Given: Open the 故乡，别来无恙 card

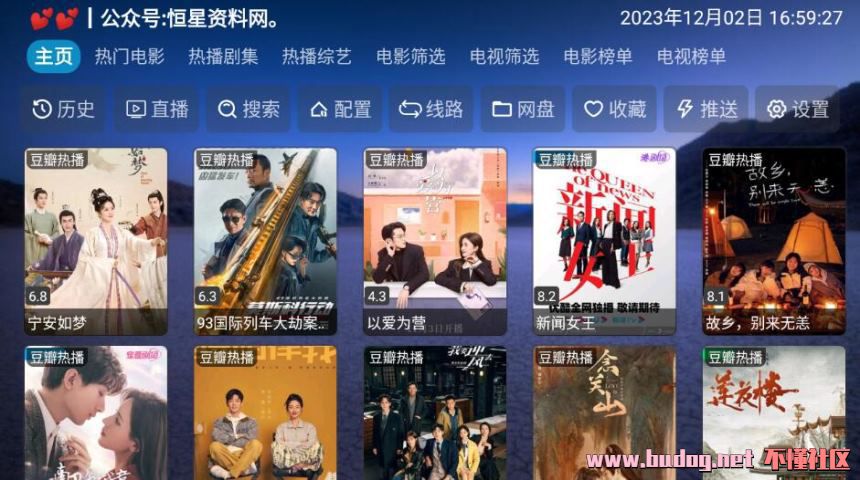Looking at the screenshot, I should 774,240.
